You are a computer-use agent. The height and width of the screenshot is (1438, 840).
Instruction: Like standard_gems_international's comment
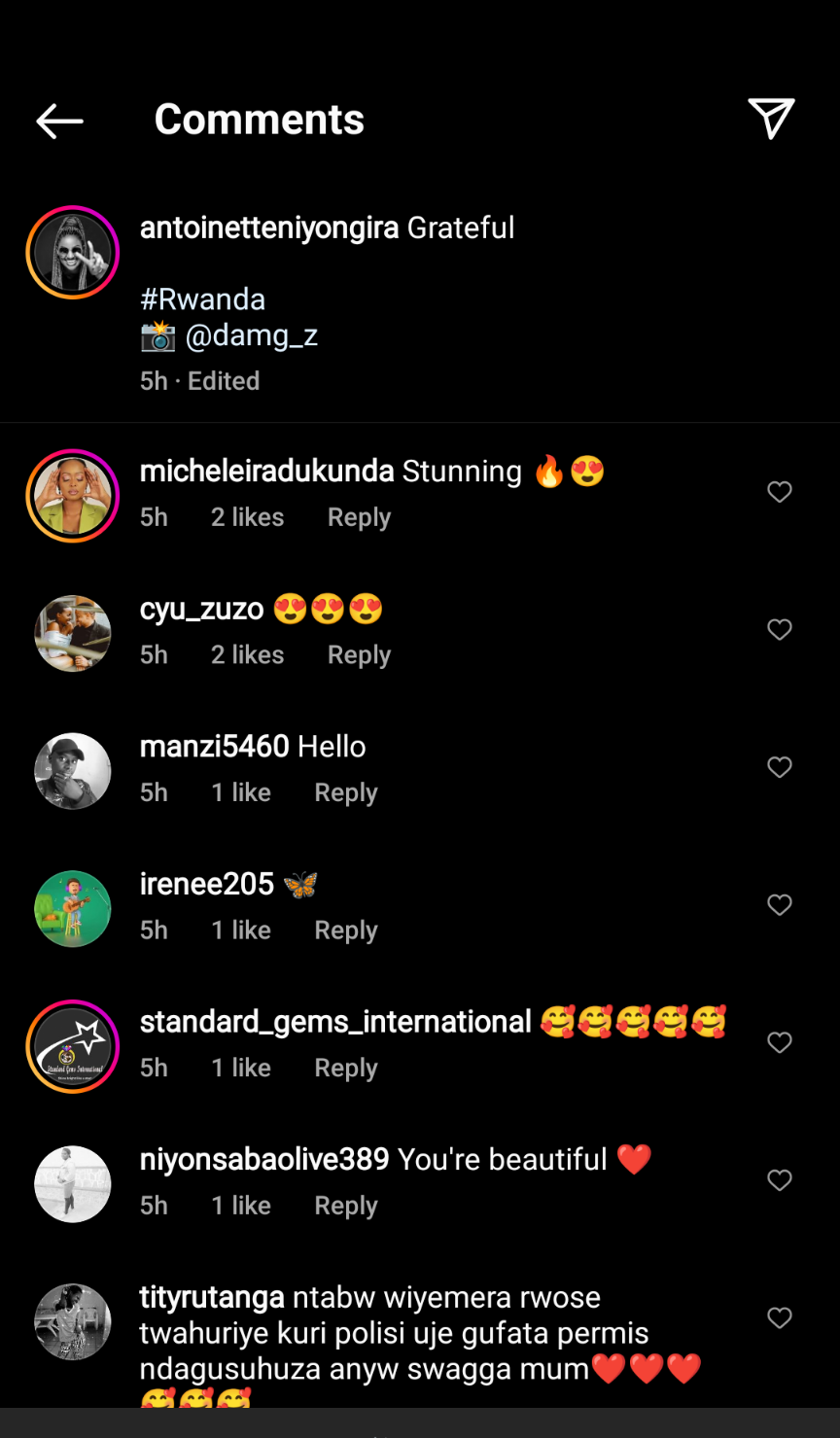point(780,1042)
